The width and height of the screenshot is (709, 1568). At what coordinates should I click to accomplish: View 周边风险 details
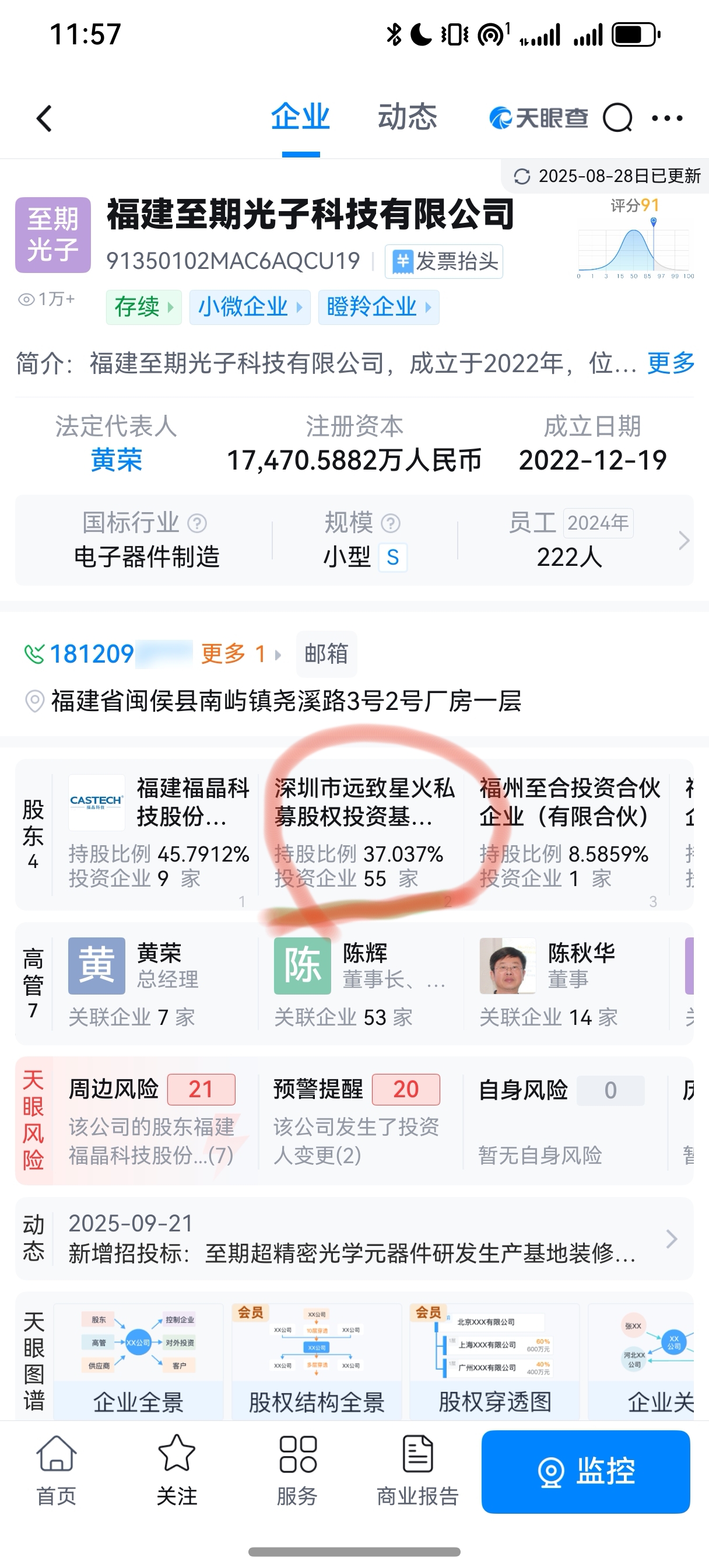pyautogui.click(x=152, y=1120)
